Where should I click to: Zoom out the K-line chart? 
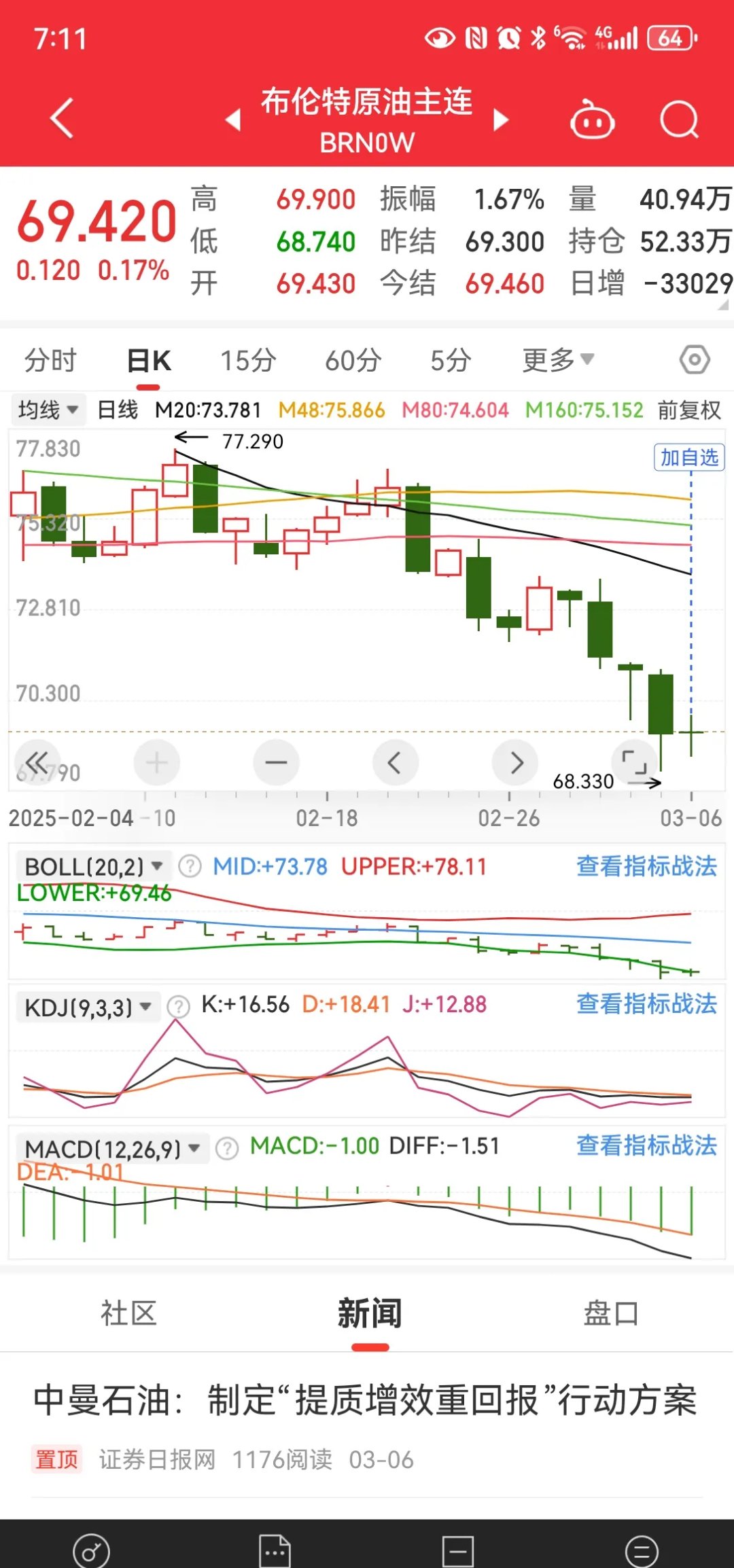tap(276, 763)
